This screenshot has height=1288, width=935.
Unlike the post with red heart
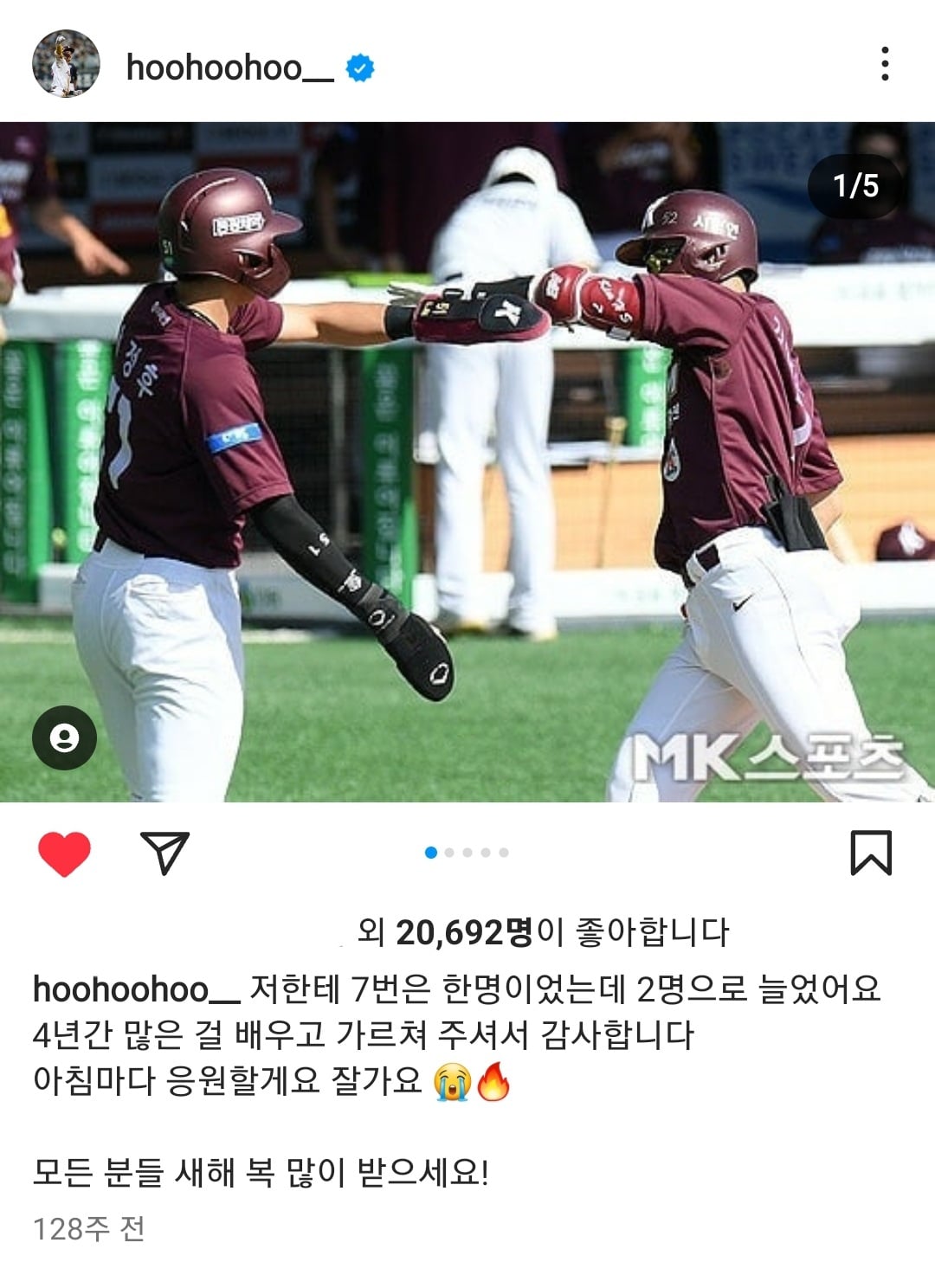tap(64, 853)
